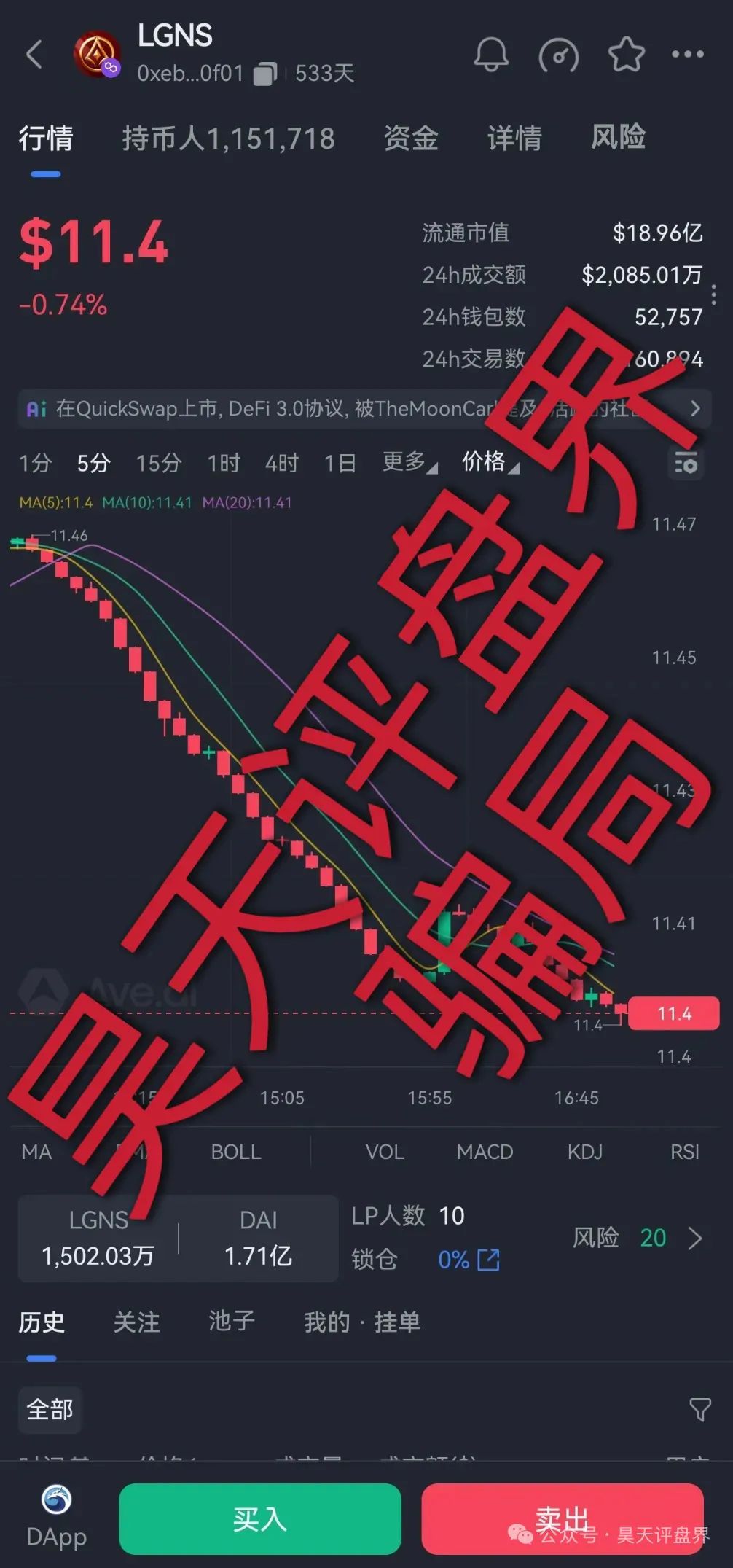Select the 15分 chart interval

pos(159,463)
